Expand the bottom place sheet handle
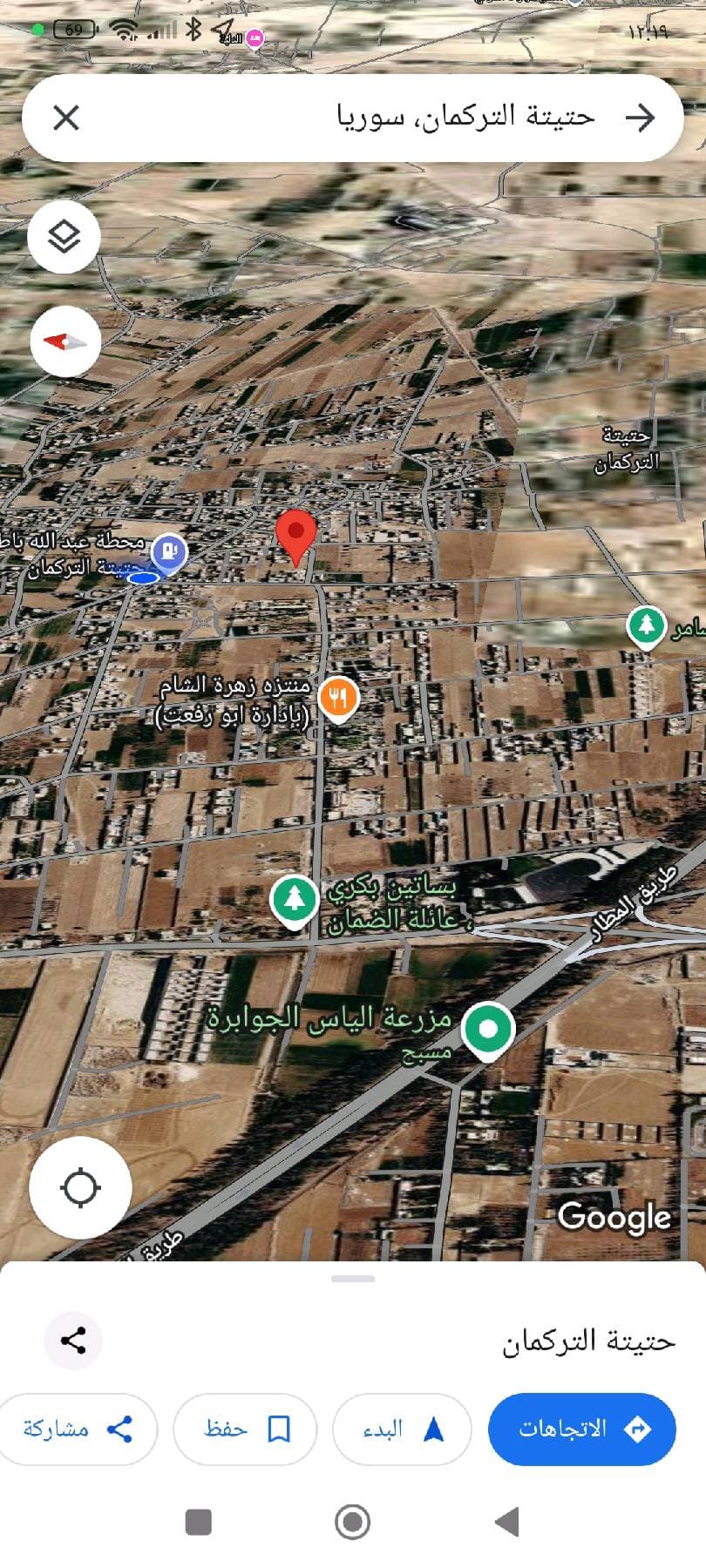The image size is (706, 1568). point(353,1279)
